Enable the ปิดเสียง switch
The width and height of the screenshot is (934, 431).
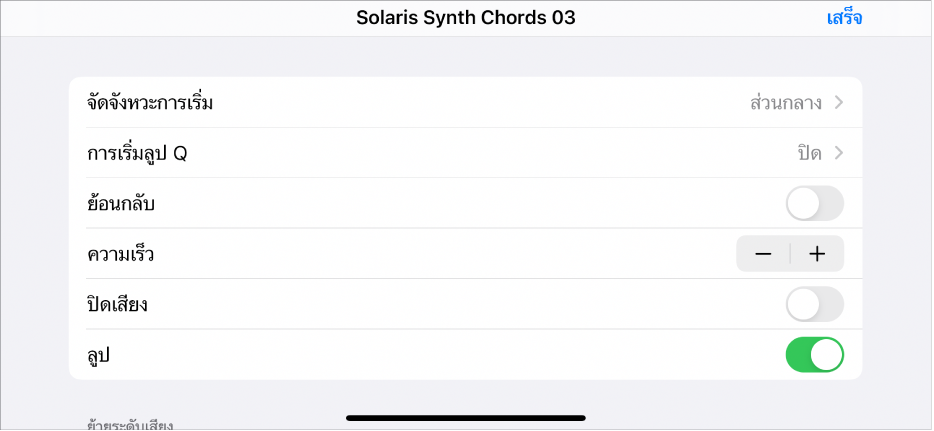(x=814, y=304)
